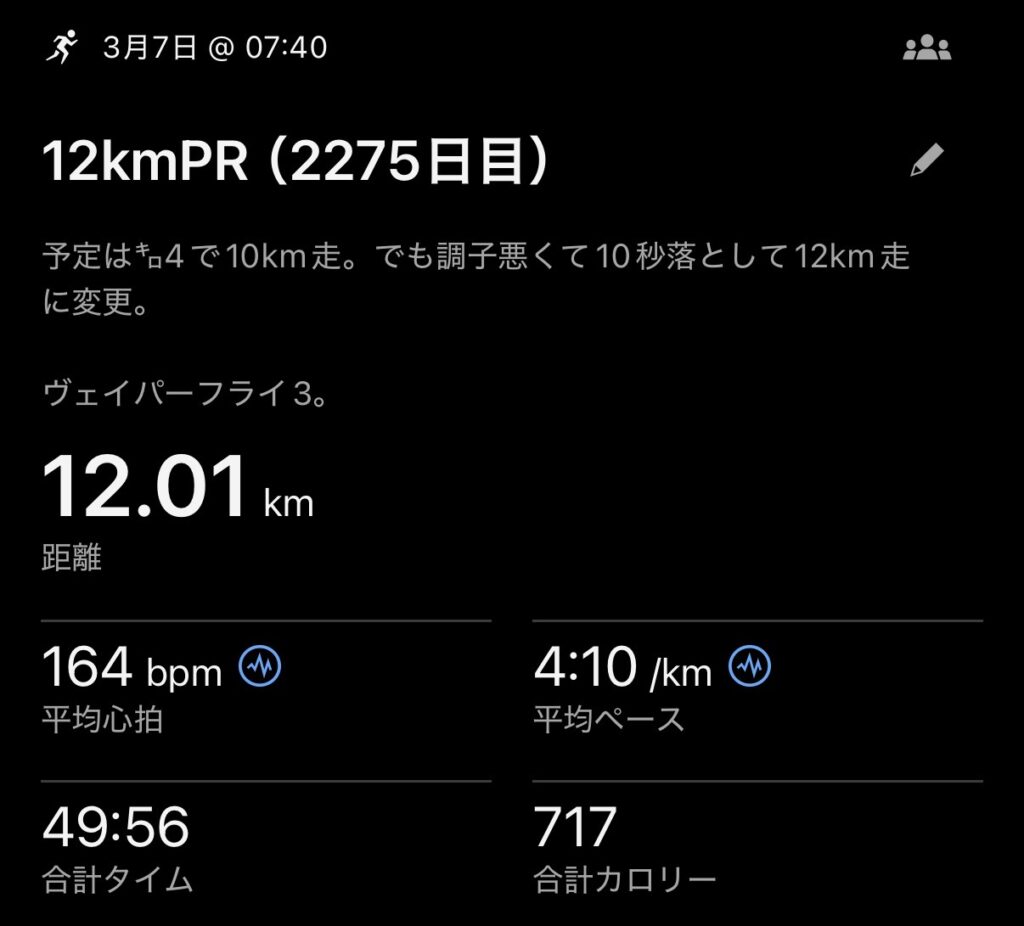Image resolution: width=1024 pixels, height=926 pixels.
Task: Edit the 12kmPR activity title
Action: (x=926, y=160)
